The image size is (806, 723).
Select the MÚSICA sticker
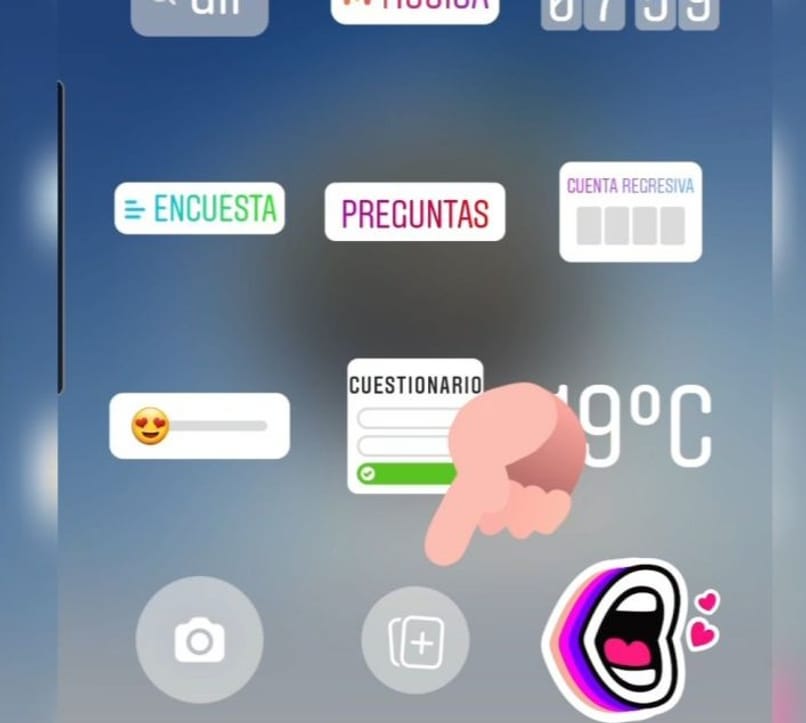point(414,8)
